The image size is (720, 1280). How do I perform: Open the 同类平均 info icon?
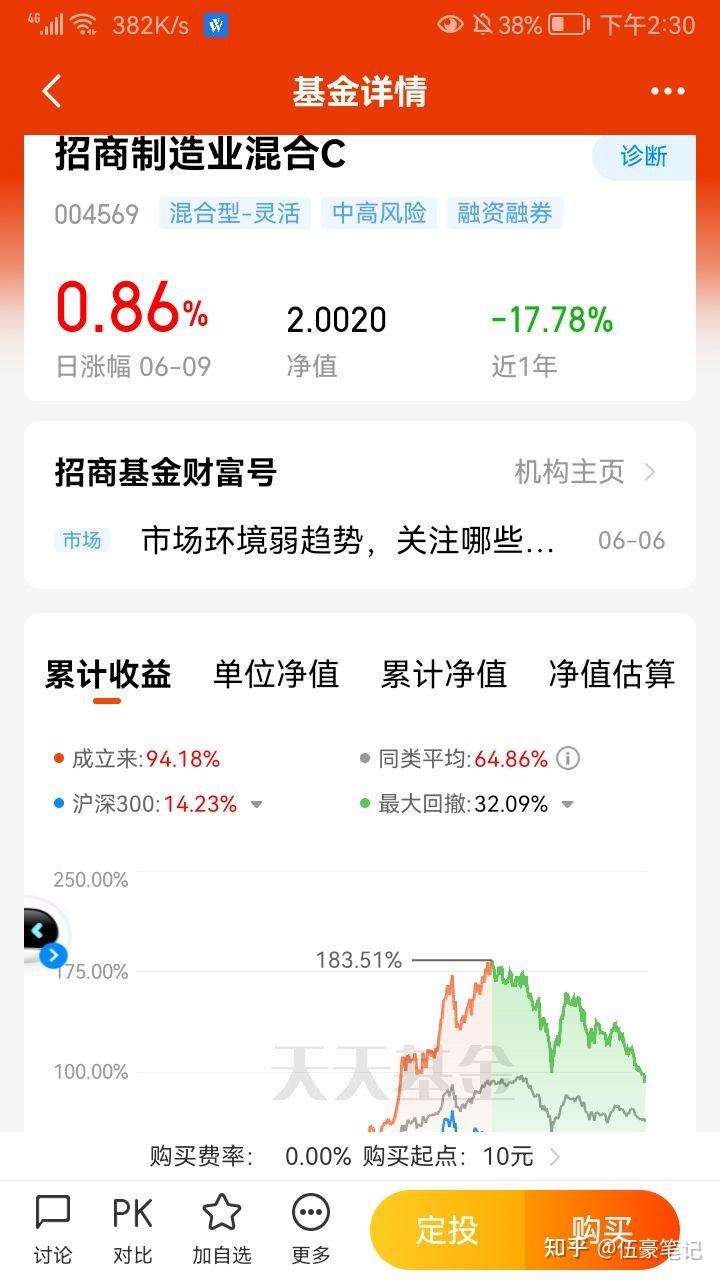tap(568, 759)
